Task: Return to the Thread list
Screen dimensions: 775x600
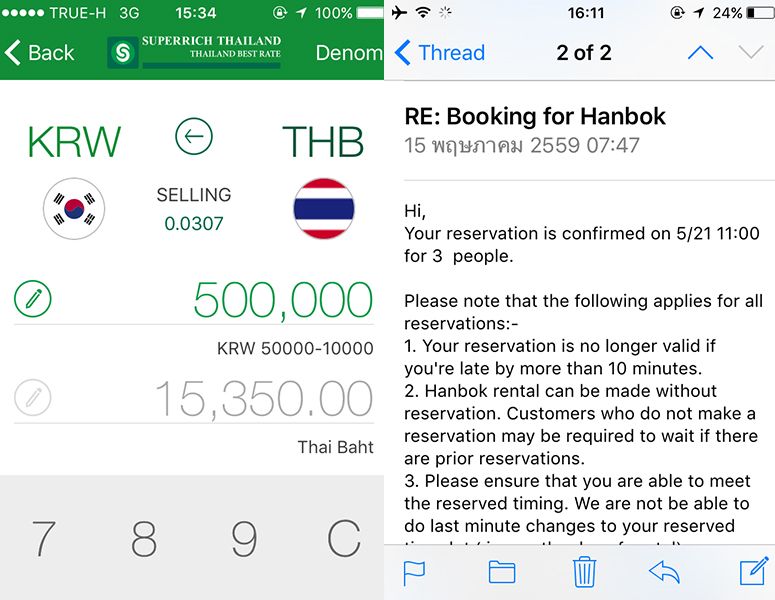Action: 440,53
